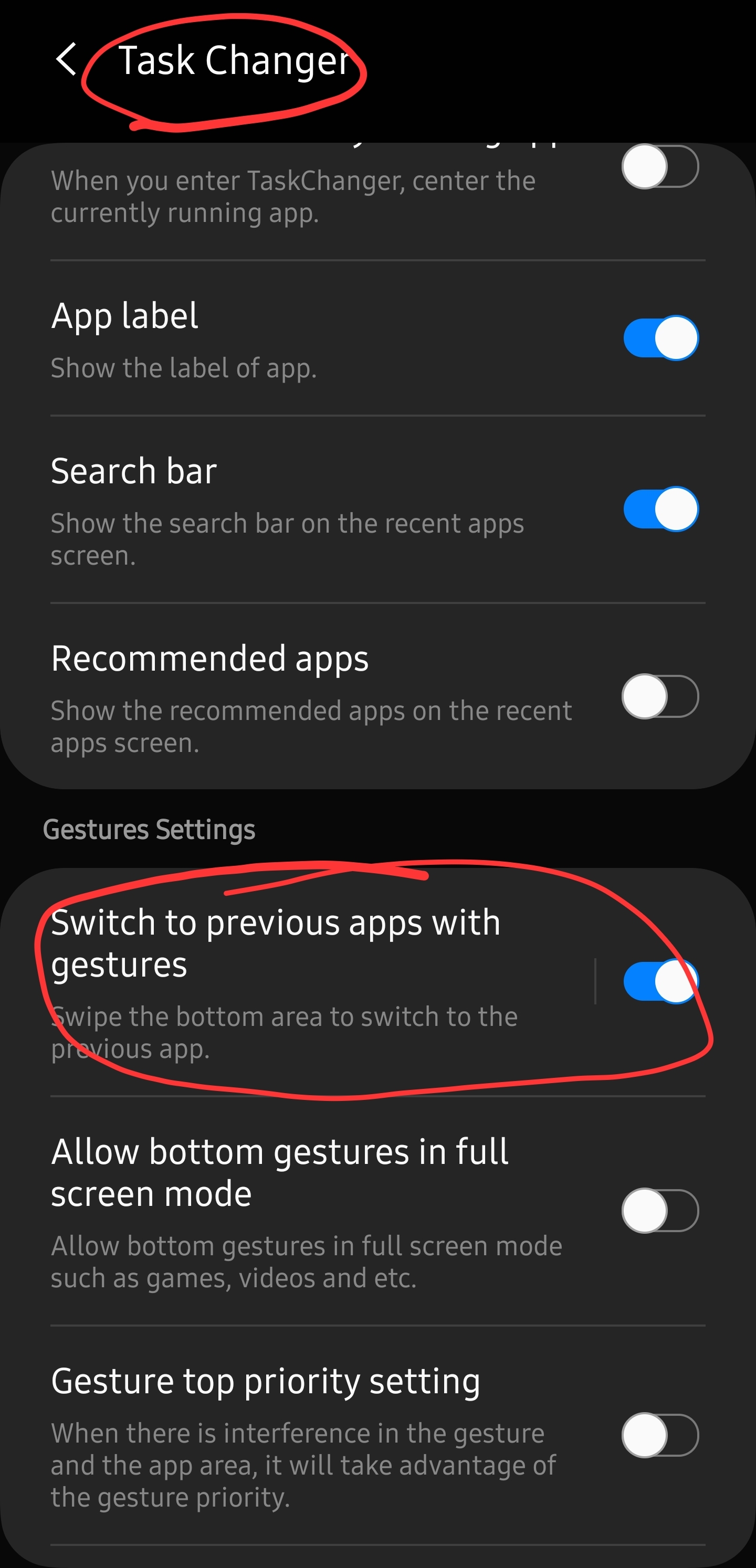The width and height of the screenshot is (756, 1568).
Task: Turn off the App label switch
Action: [660, 338]
